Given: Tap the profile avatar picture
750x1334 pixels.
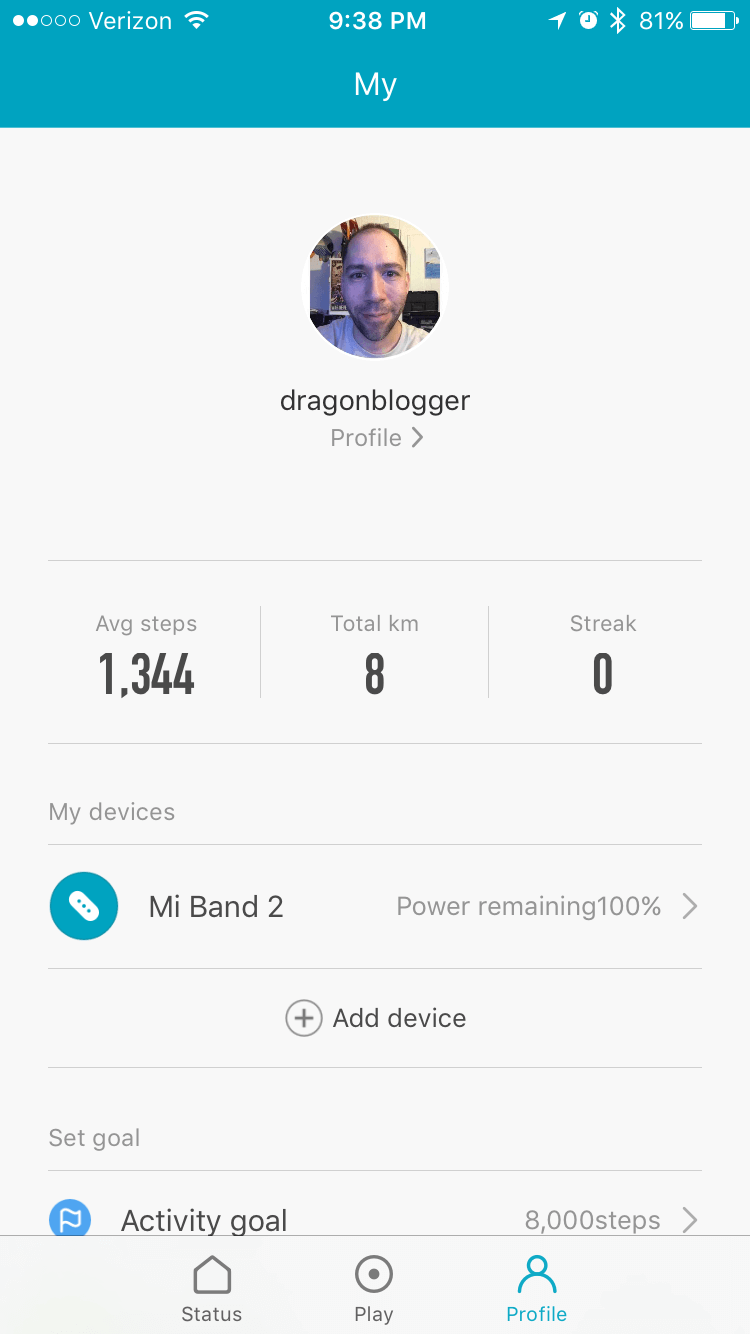Looking at the screenshot, I should pyautogui.click(x=375, y=287).
